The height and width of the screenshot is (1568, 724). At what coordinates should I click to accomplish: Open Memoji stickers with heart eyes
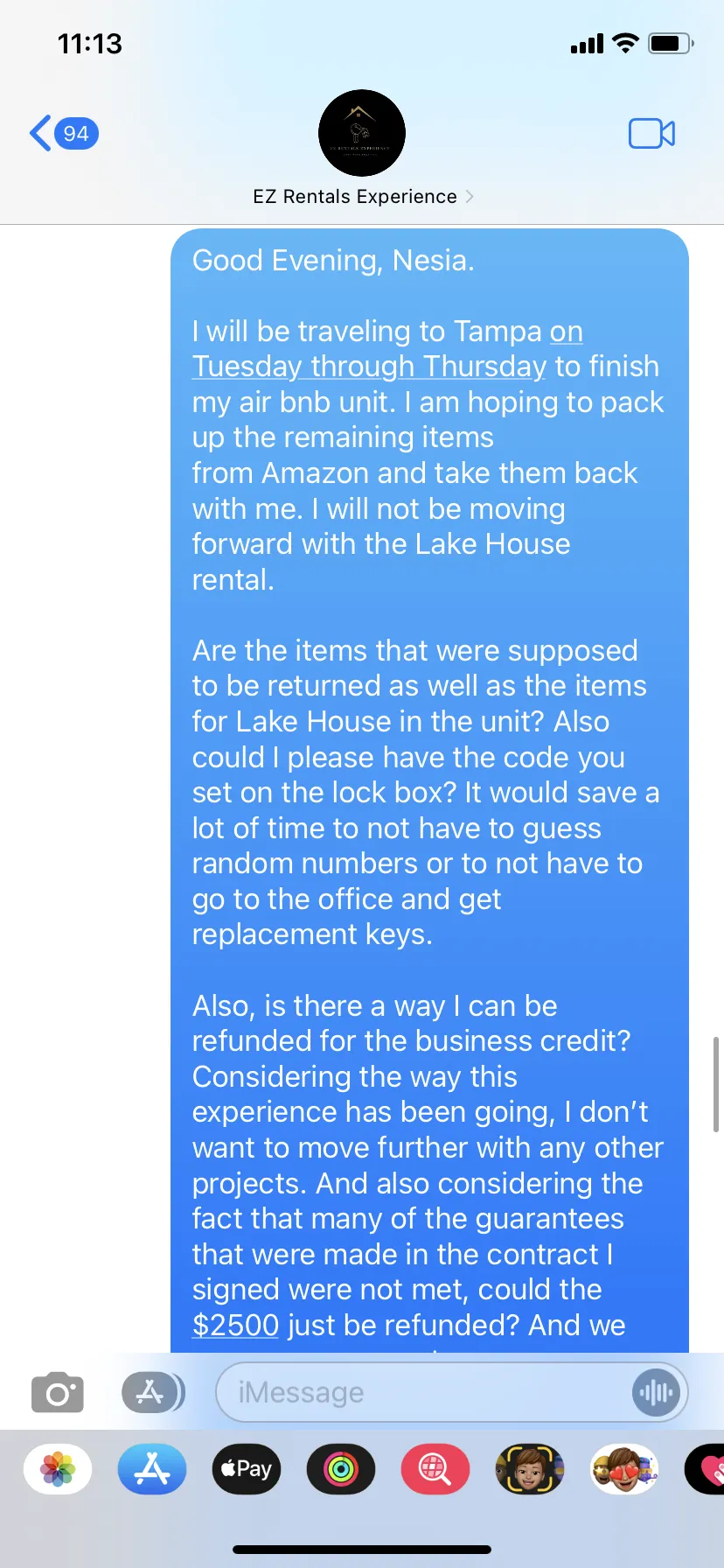[624, 1469]
